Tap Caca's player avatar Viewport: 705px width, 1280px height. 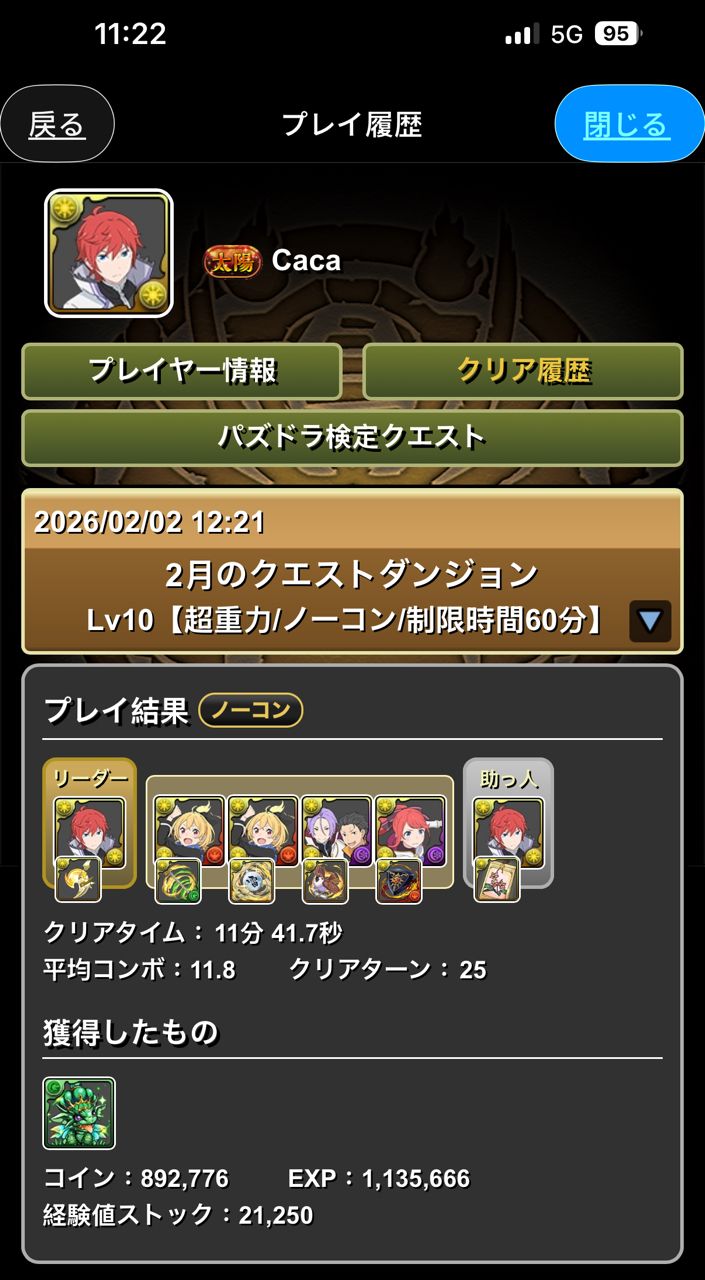coord(109,253)
